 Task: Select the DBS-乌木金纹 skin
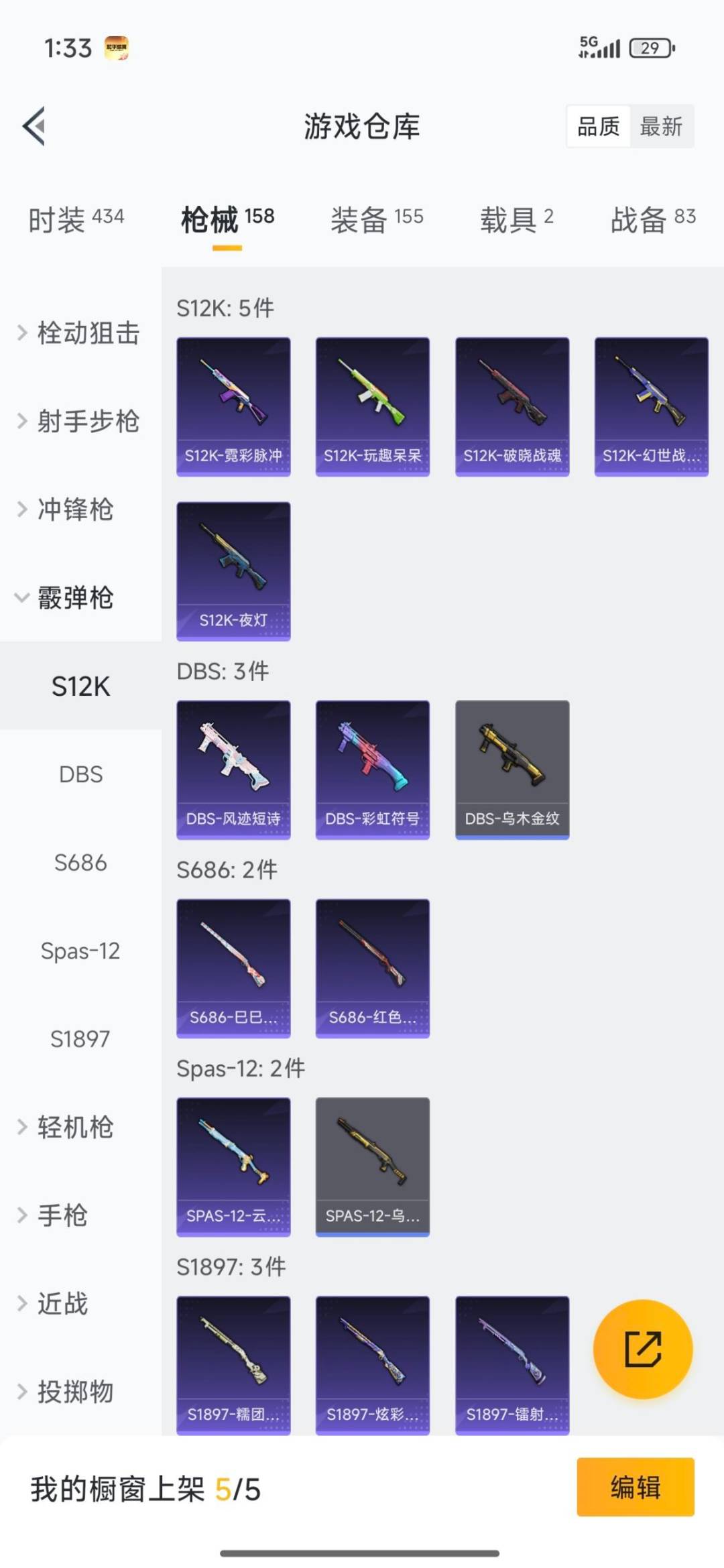pos(511,769)
